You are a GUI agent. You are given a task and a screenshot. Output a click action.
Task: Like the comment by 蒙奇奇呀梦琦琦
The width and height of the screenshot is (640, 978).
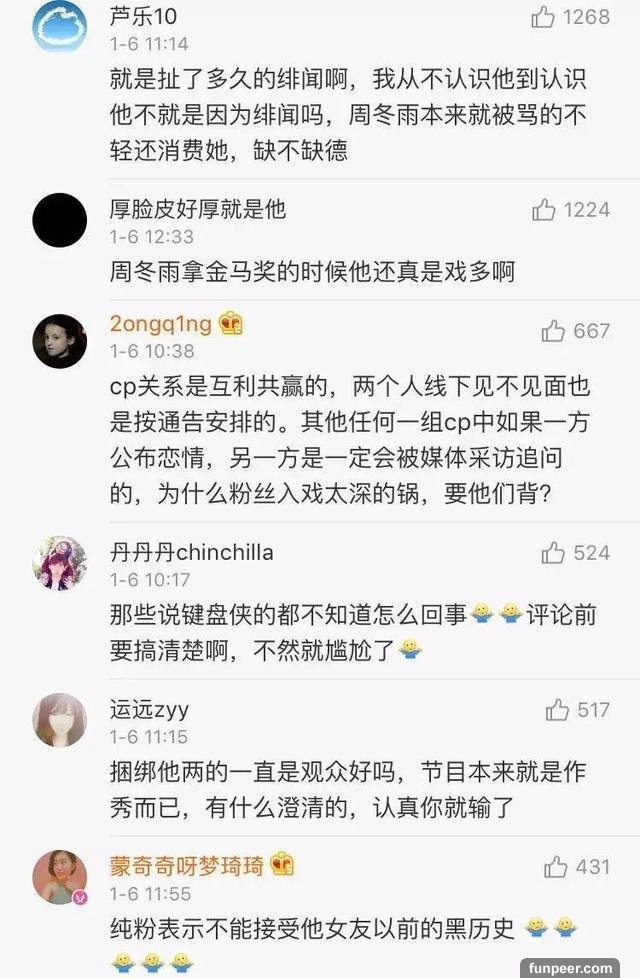[557, 866]
